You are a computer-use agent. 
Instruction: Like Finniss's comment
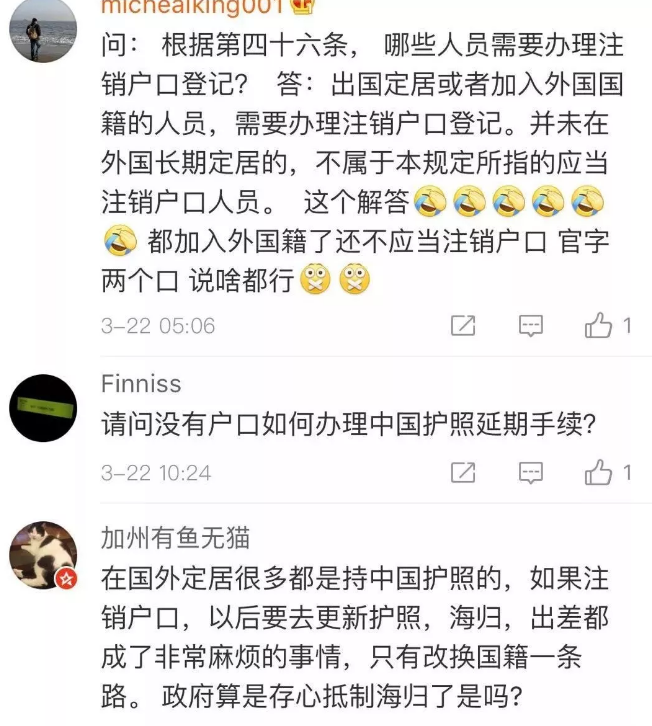tap(599, 472)
